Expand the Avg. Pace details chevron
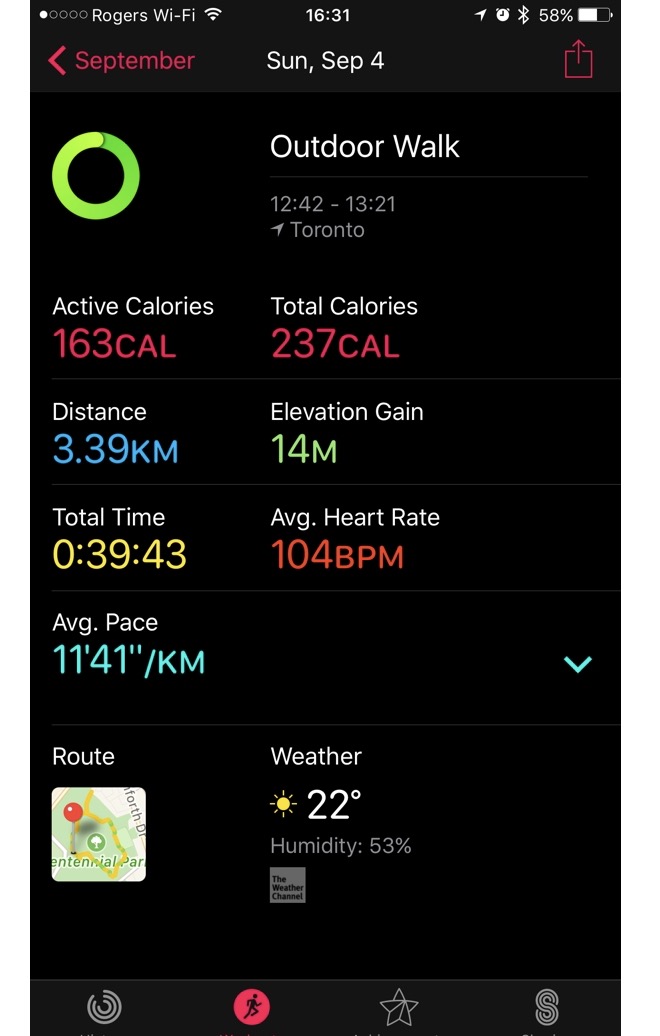 pos(578,663)
